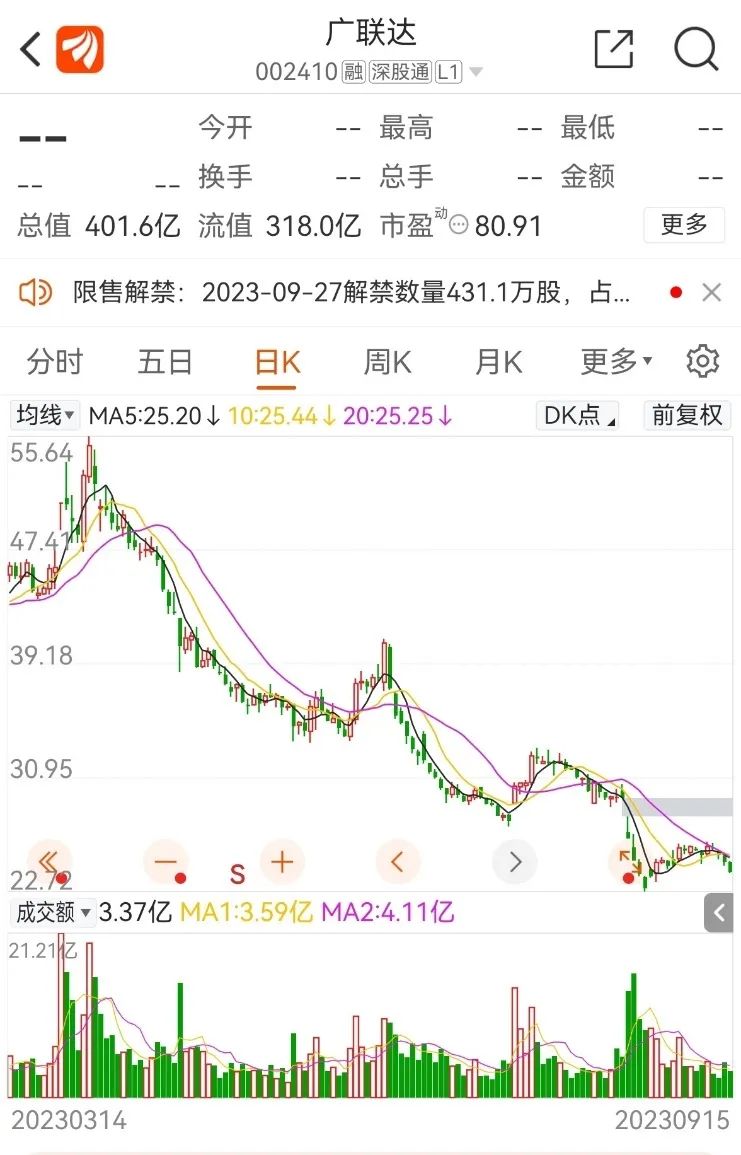This screenshot has height=1155, width=741.
Task: Go back using the top arrow
Action: click(30, 49)
